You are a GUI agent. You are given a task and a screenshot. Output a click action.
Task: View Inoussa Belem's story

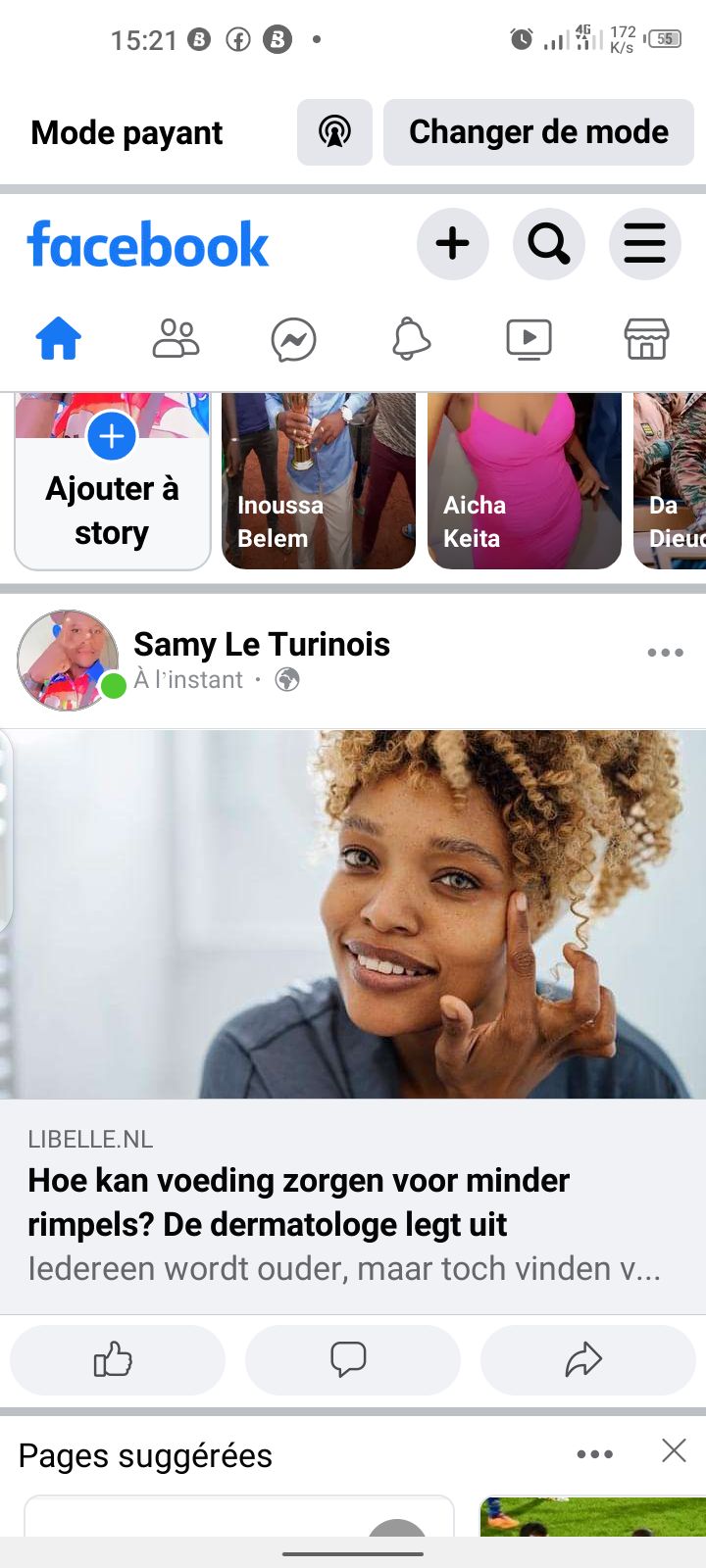click(319, 480)
